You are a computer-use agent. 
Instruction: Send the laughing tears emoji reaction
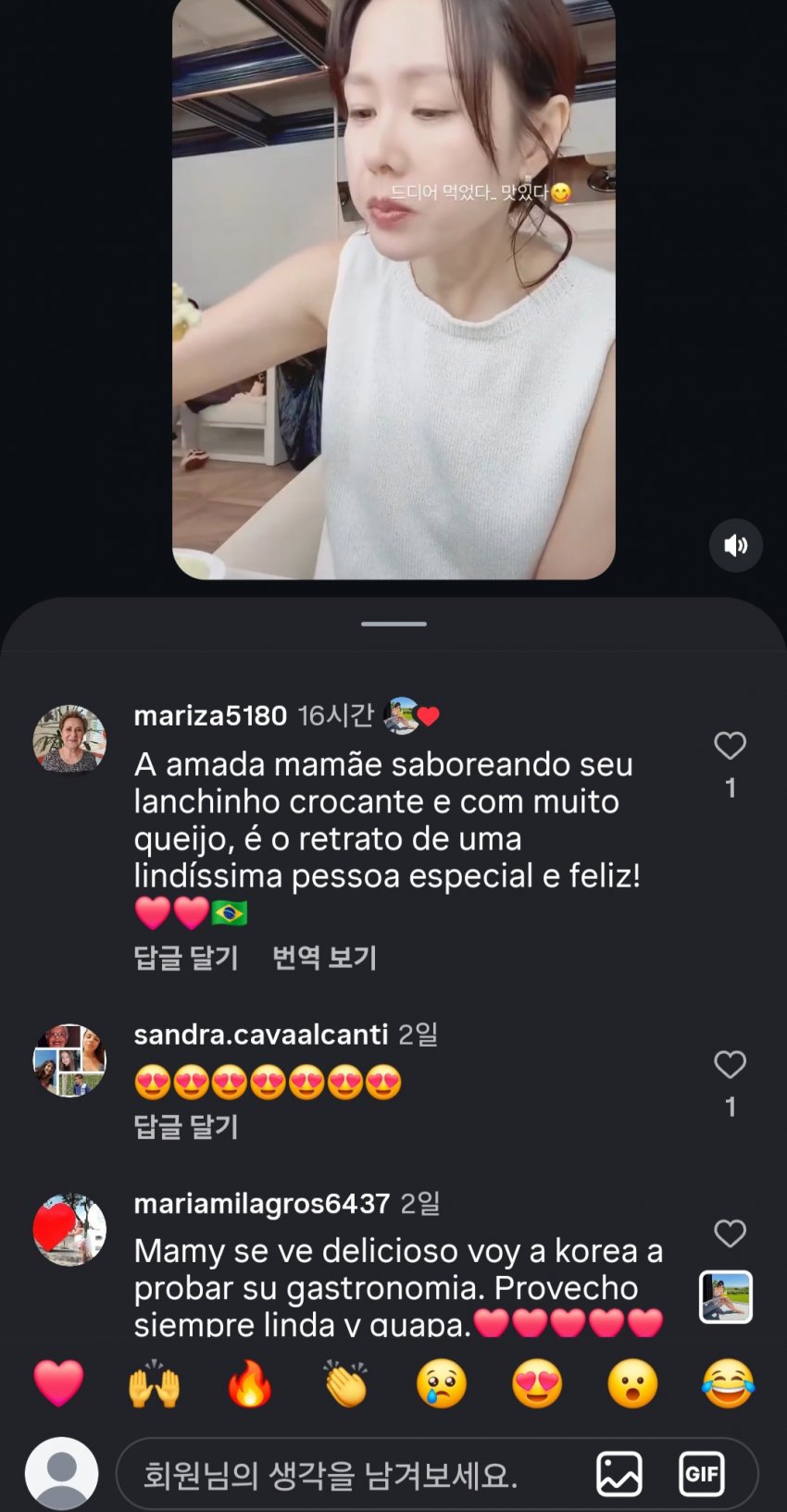point(729,1383)
